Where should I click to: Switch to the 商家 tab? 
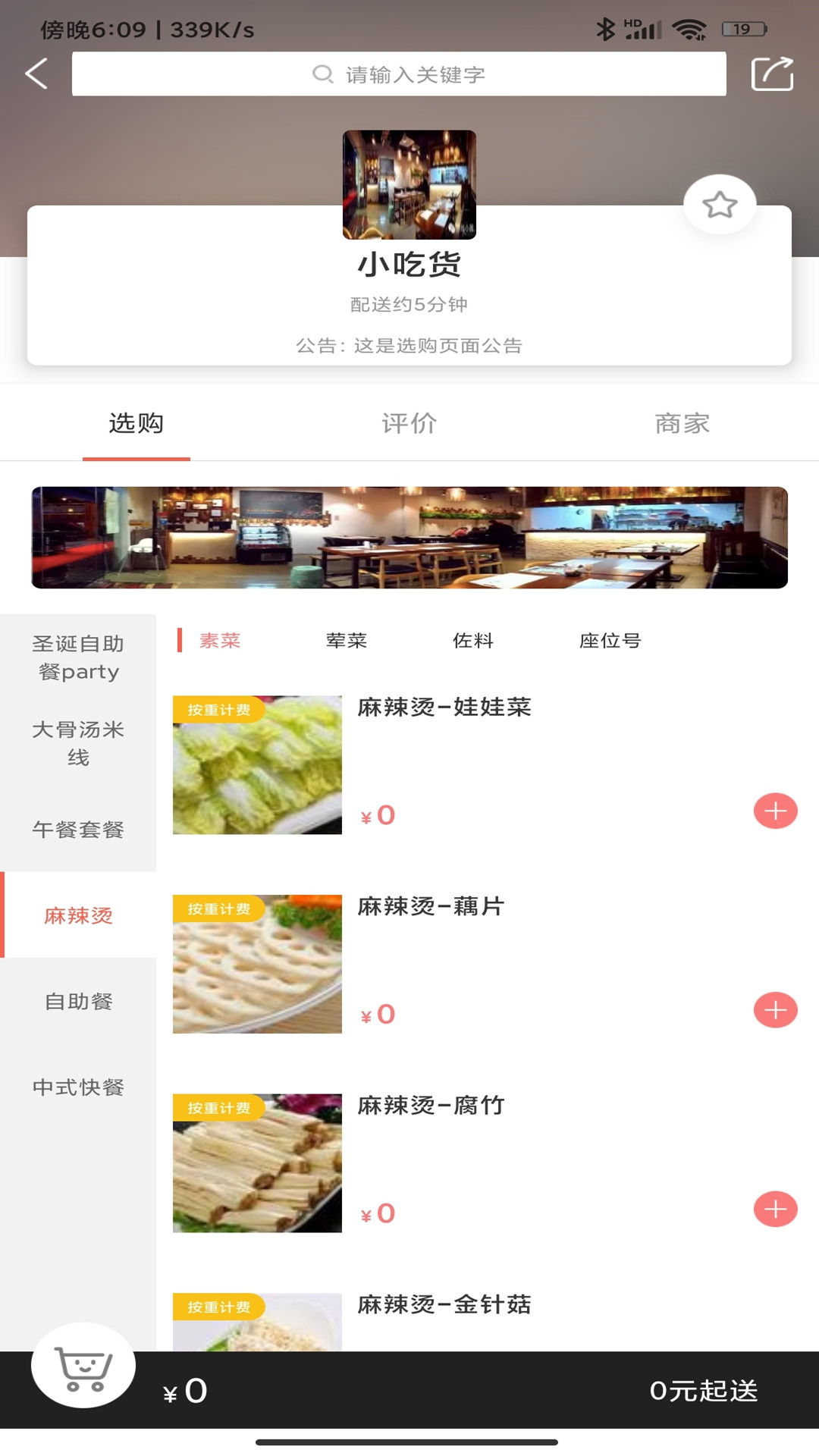pos(682,424)
